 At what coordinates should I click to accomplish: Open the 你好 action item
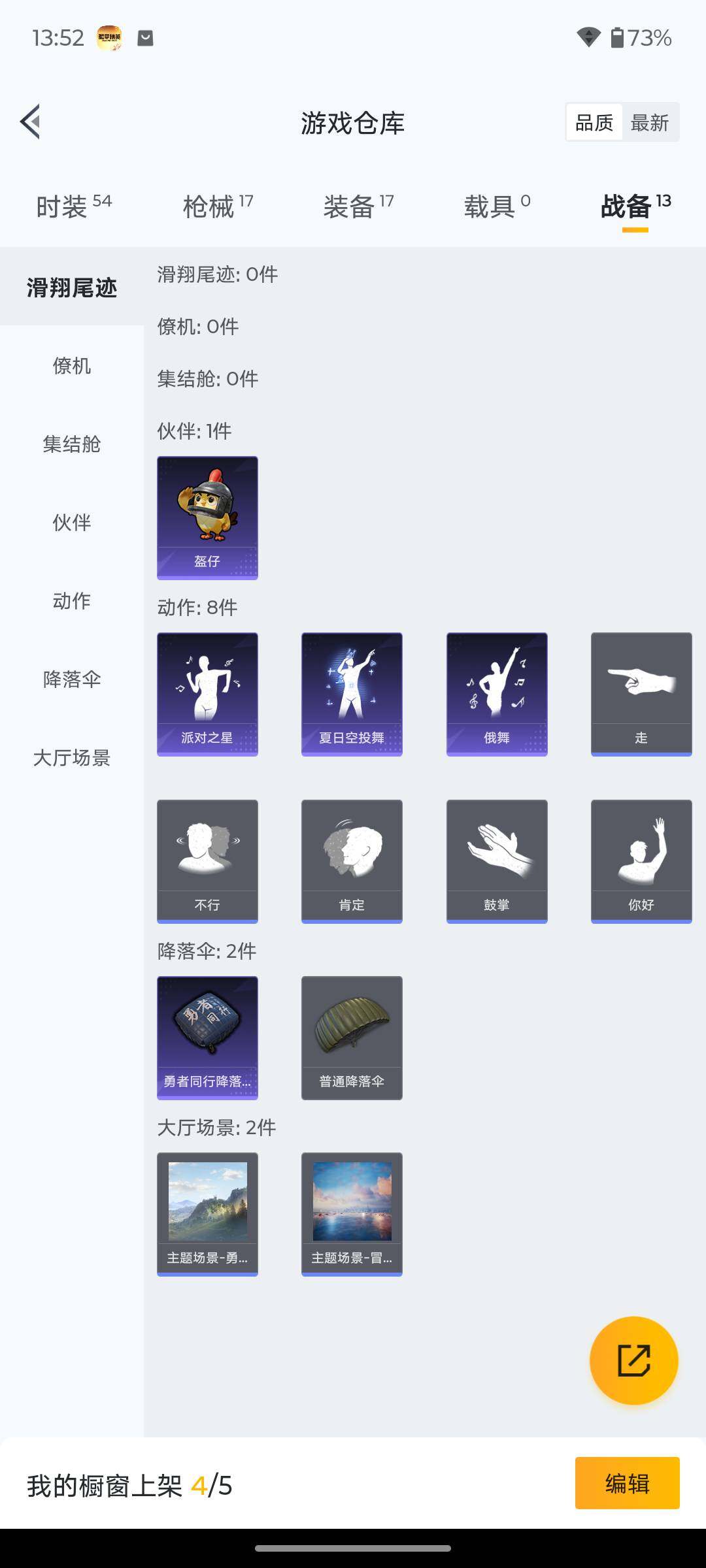point(641,861)
